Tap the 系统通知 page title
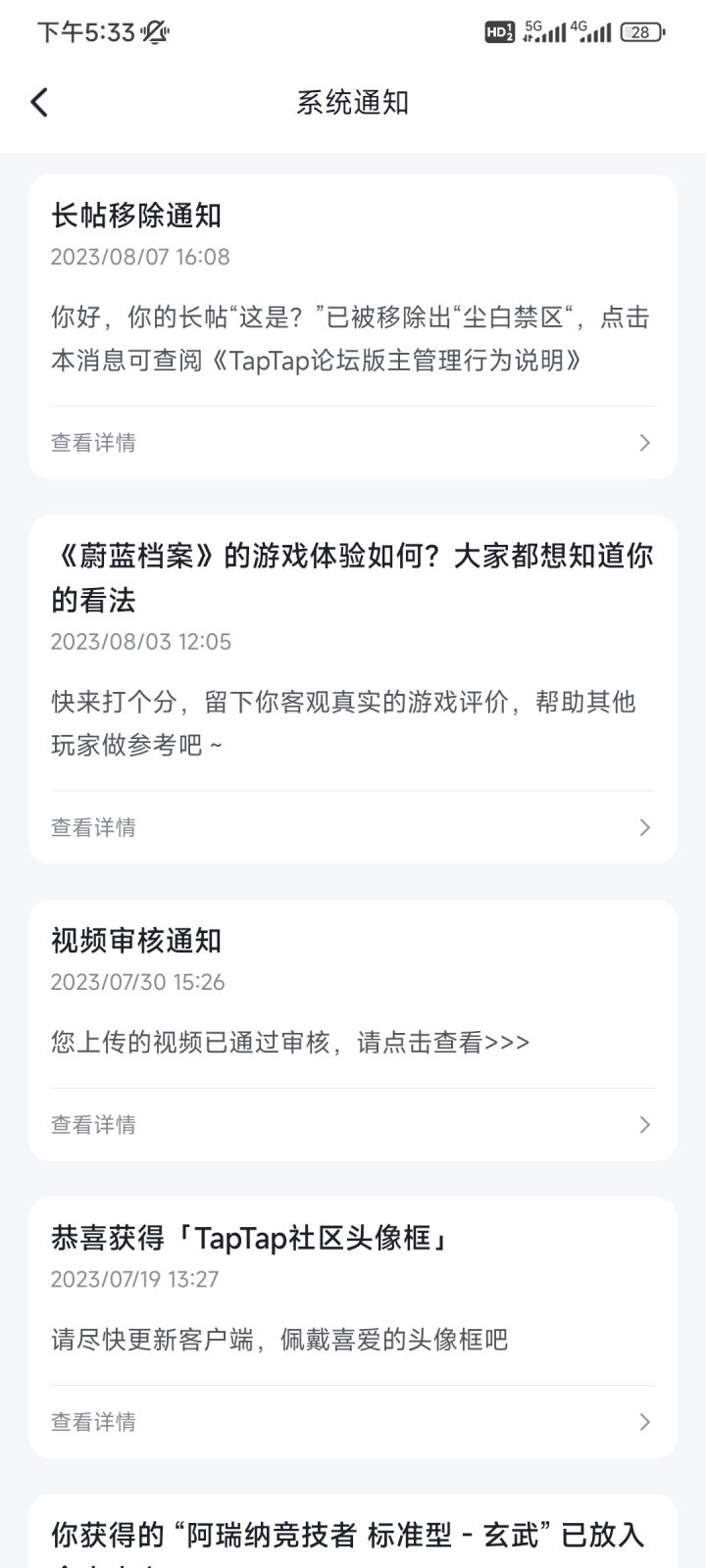 (353, 101)
